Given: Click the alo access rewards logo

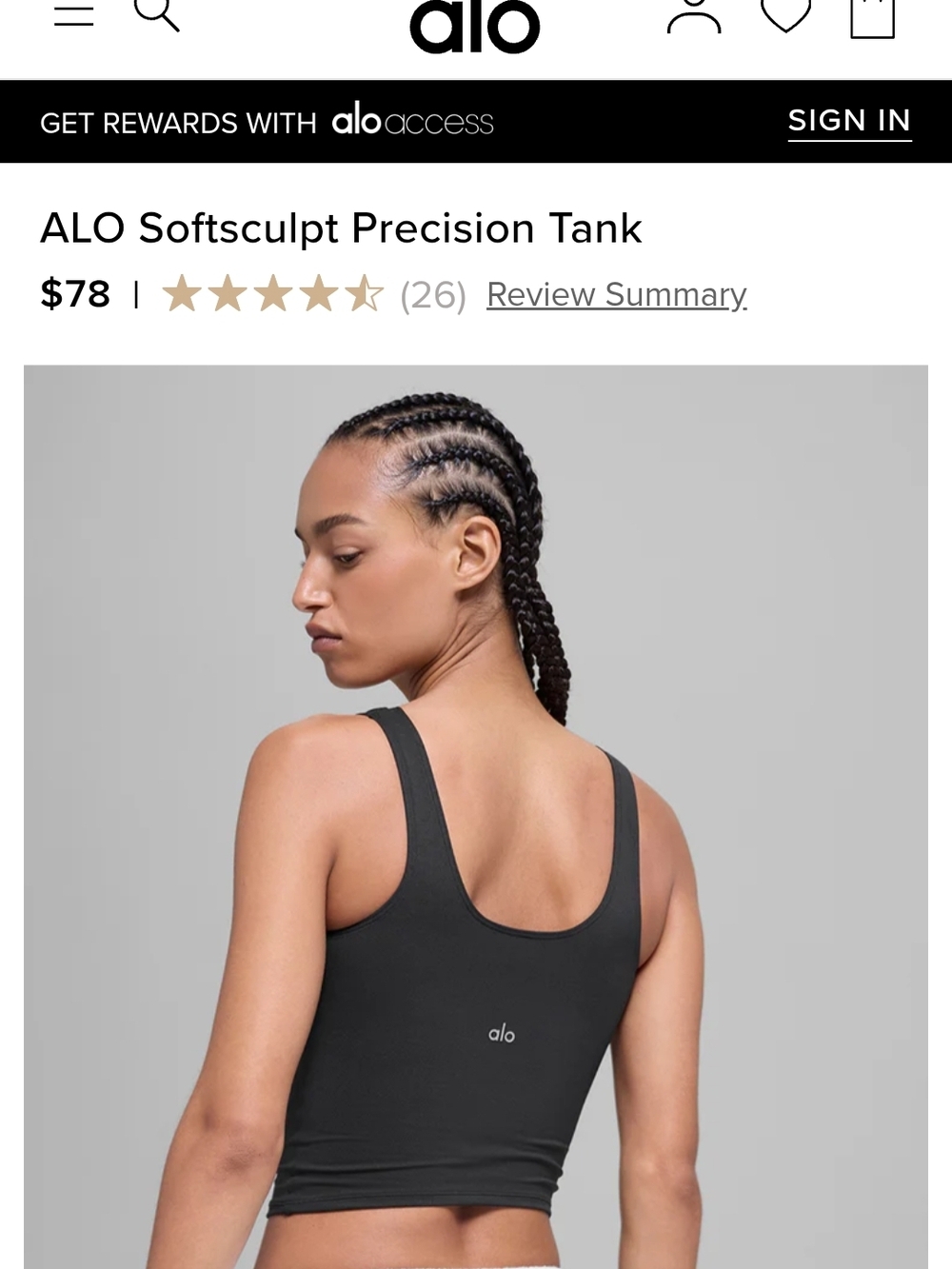Looking at the screenshot, I should coord(411,122).
